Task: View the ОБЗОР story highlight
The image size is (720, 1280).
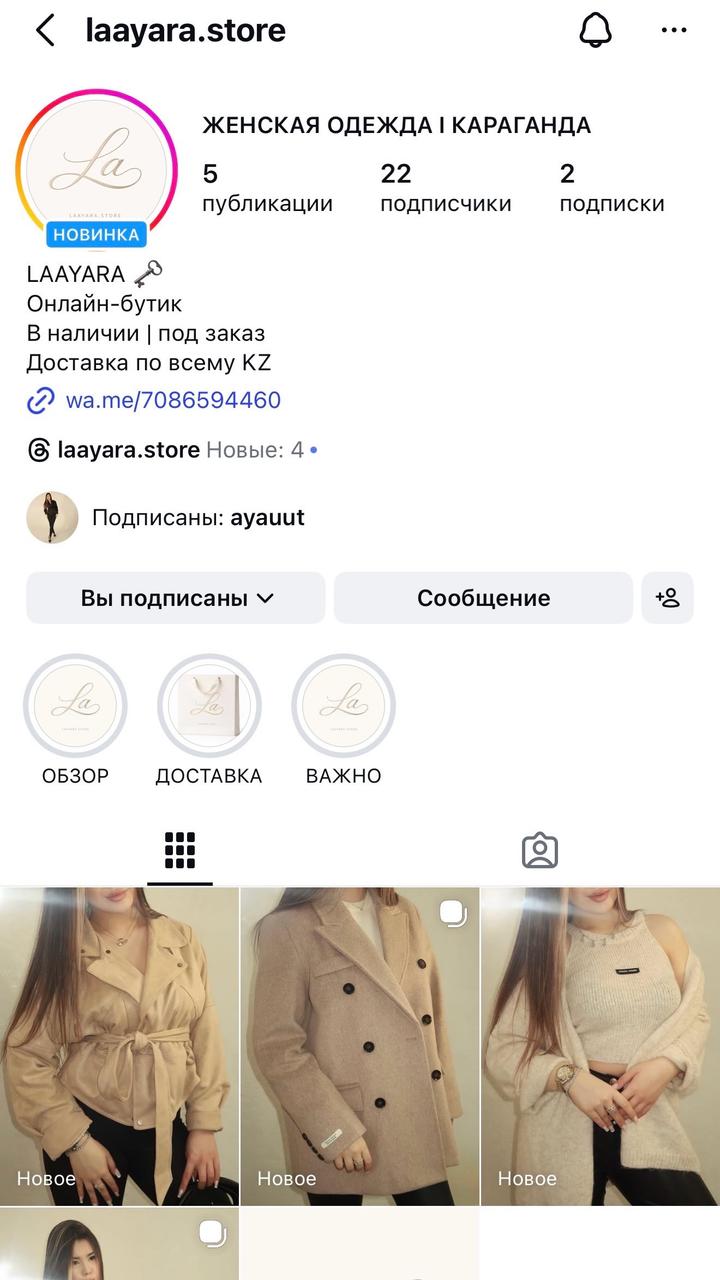Action: click(x=75, y=705)
